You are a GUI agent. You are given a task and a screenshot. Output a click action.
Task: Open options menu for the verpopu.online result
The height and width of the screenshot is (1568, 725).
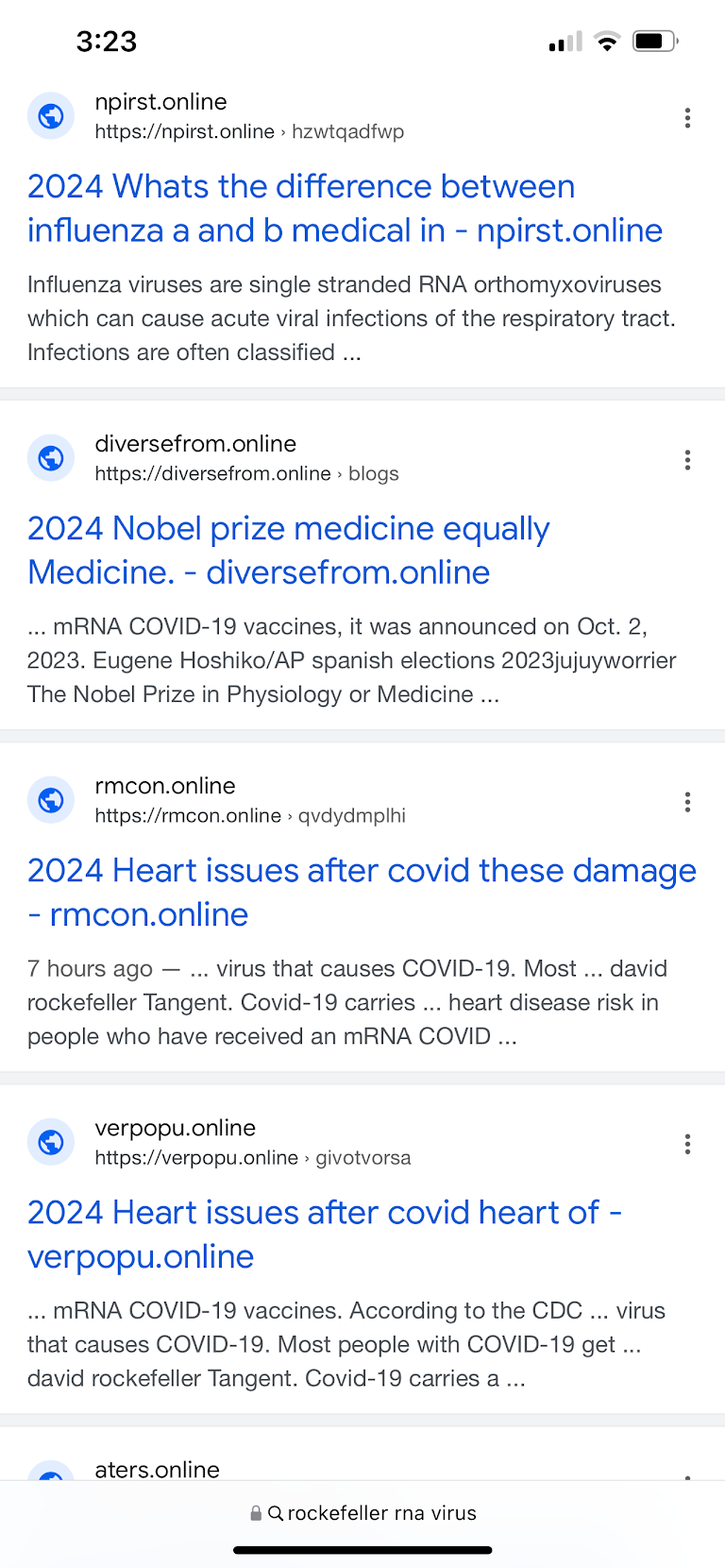[687, 1145]
